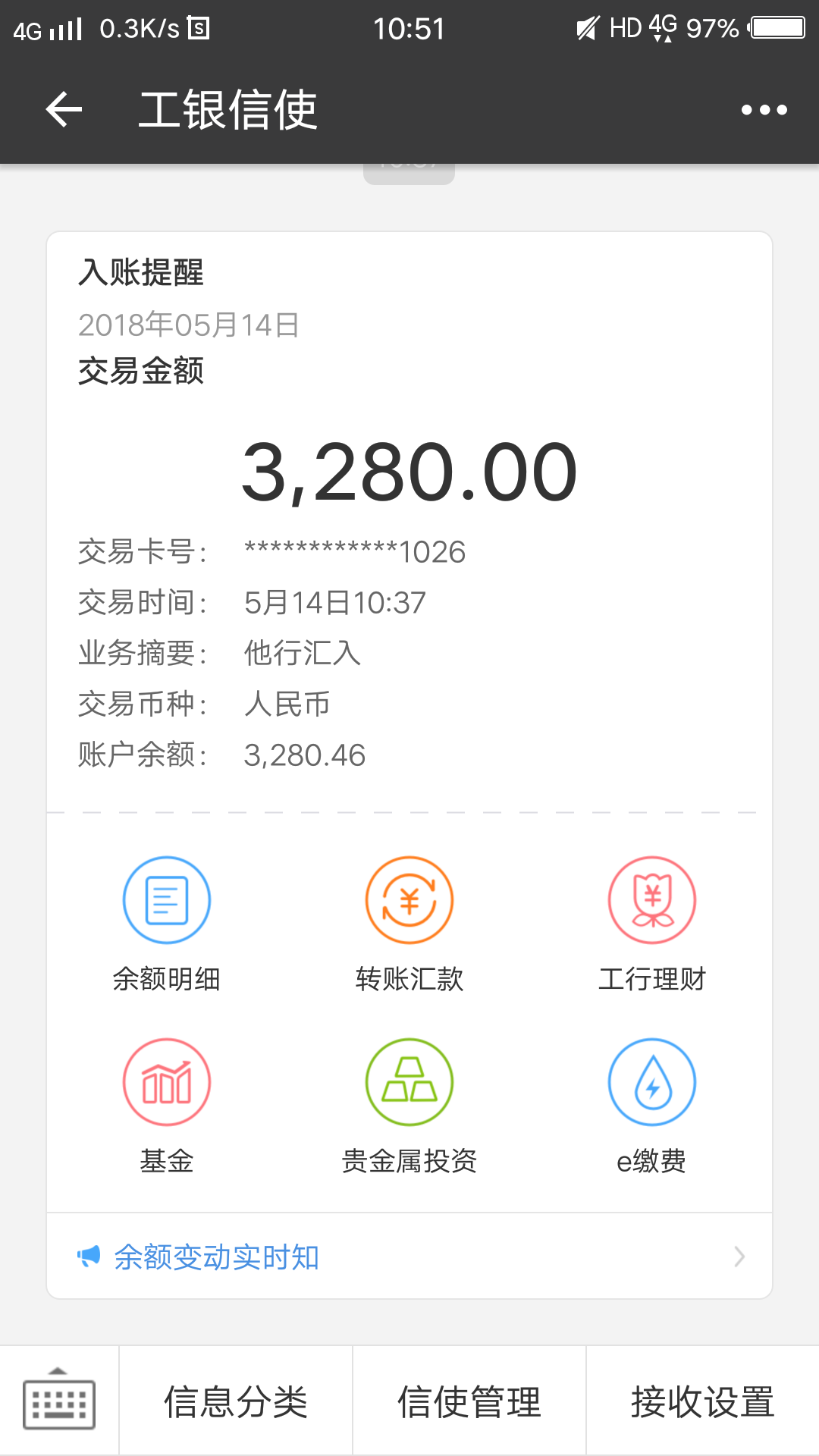Open the 接收设置 menu
819x1456 pixels.
tap(703, 1401)
